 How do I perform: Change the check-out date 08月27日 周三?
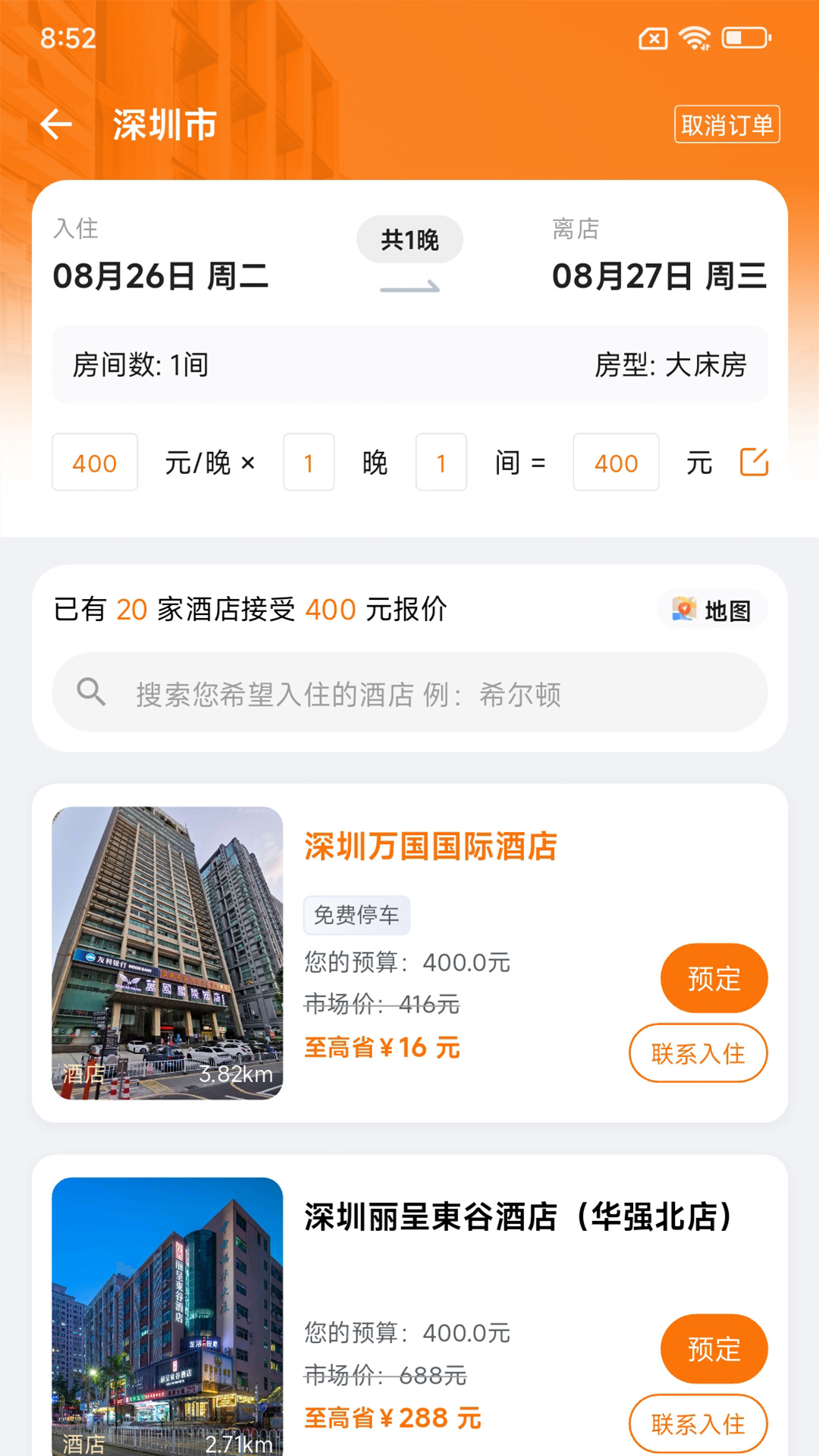(660, 276)
